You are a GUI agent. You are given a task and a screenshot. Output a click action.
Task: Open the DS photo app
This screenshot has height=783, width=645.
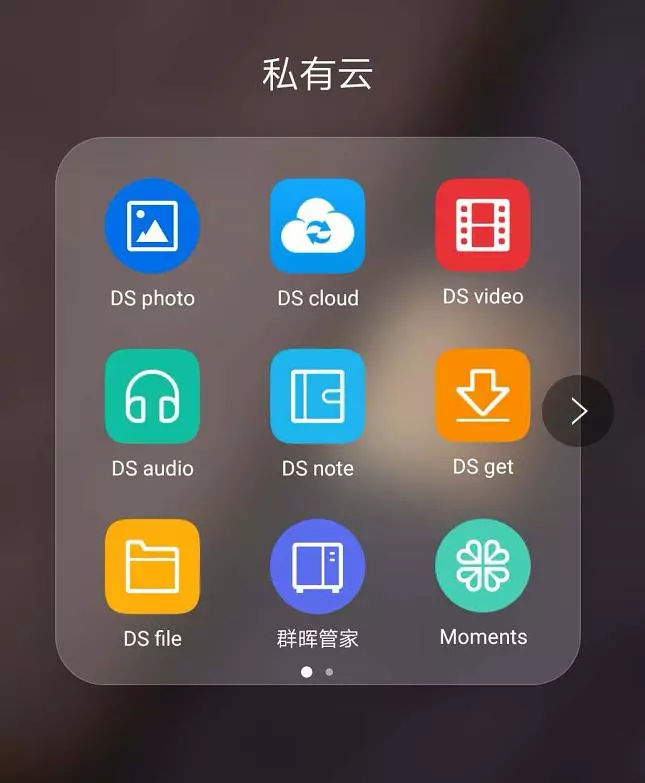click(152, 226)
